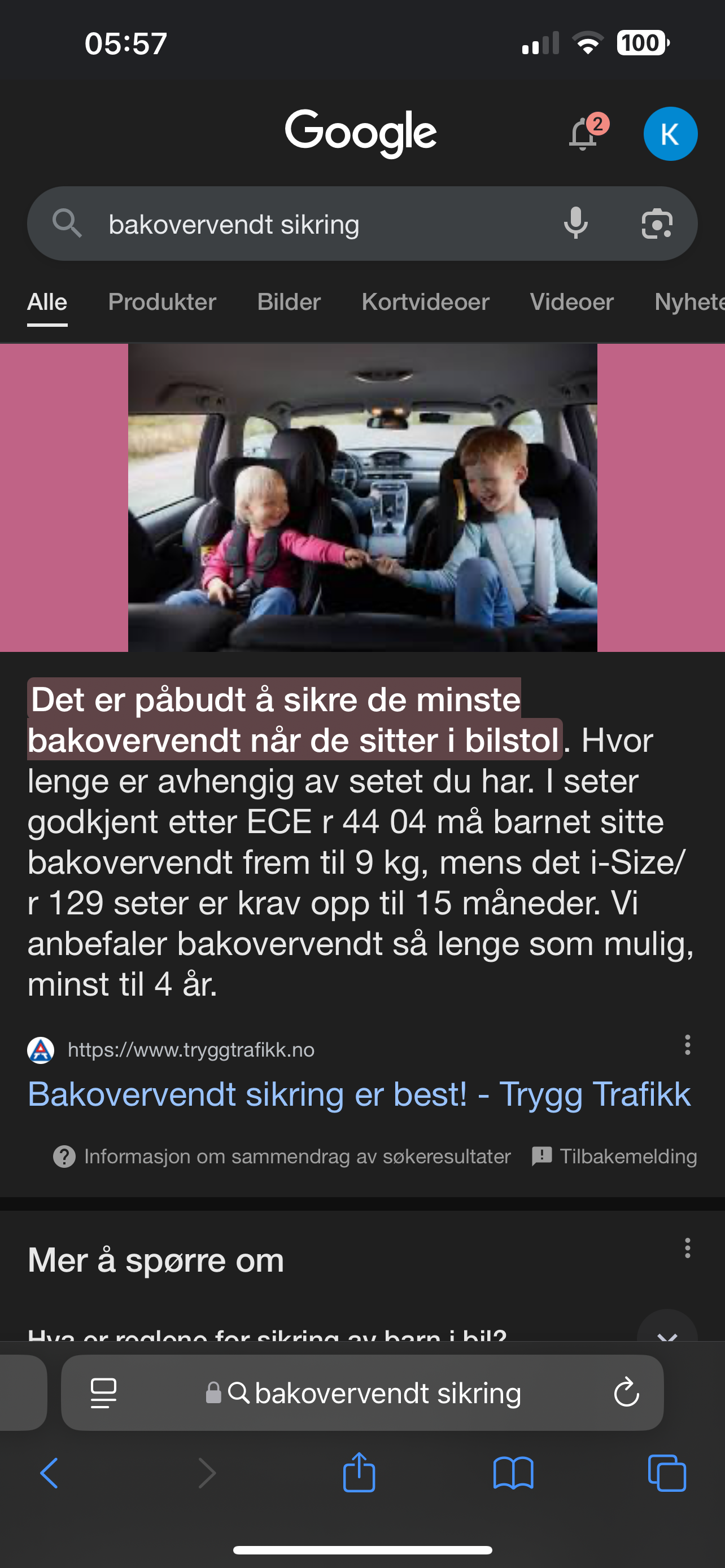This screenshot has height=1568, width=725.
Task: Switch to the Produkter tab
Action: click(x=162, y=303)
